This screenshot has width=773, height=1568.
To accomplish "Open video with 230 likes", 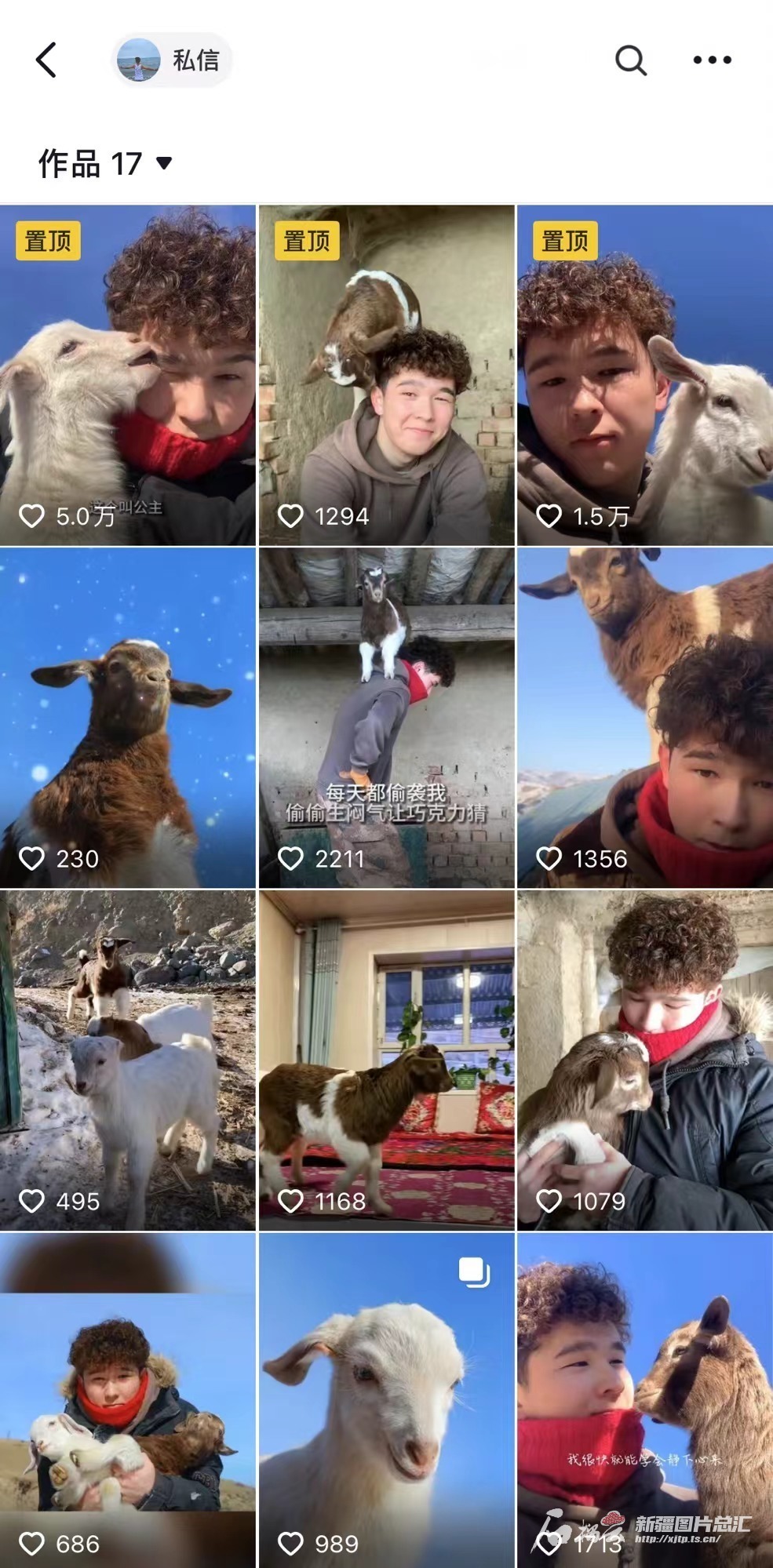I will (x=128, y=717).
